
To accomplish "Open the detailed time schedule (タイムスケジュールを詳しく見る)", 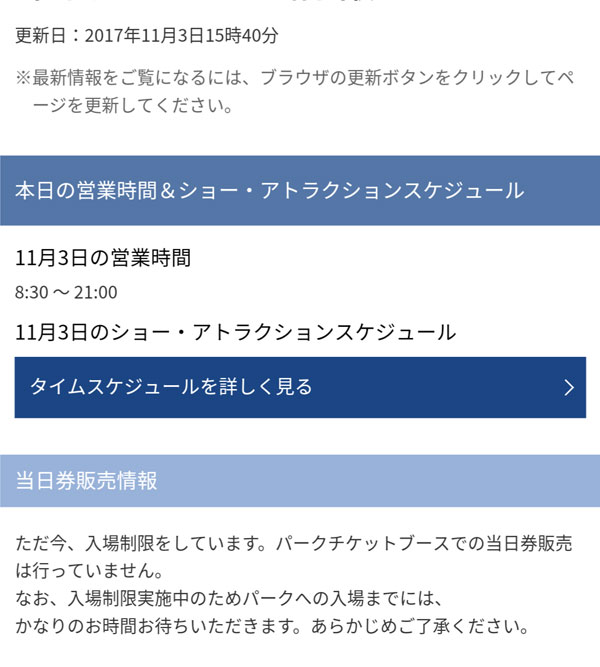I will [300, 387].
